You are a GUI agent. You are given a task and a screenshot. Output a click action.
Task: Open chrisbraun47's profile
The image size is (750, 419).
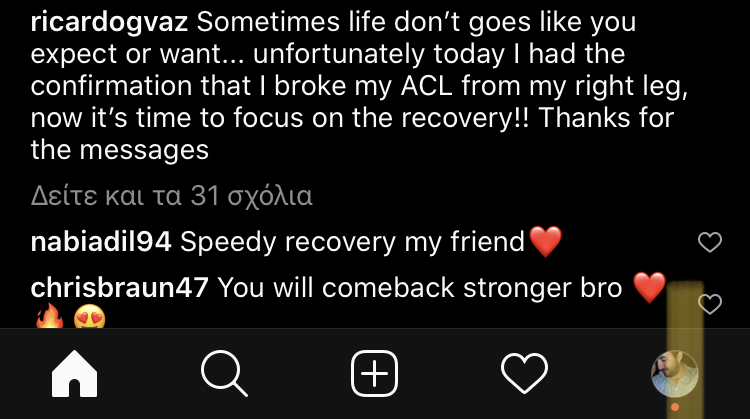[x=119, y=288]
